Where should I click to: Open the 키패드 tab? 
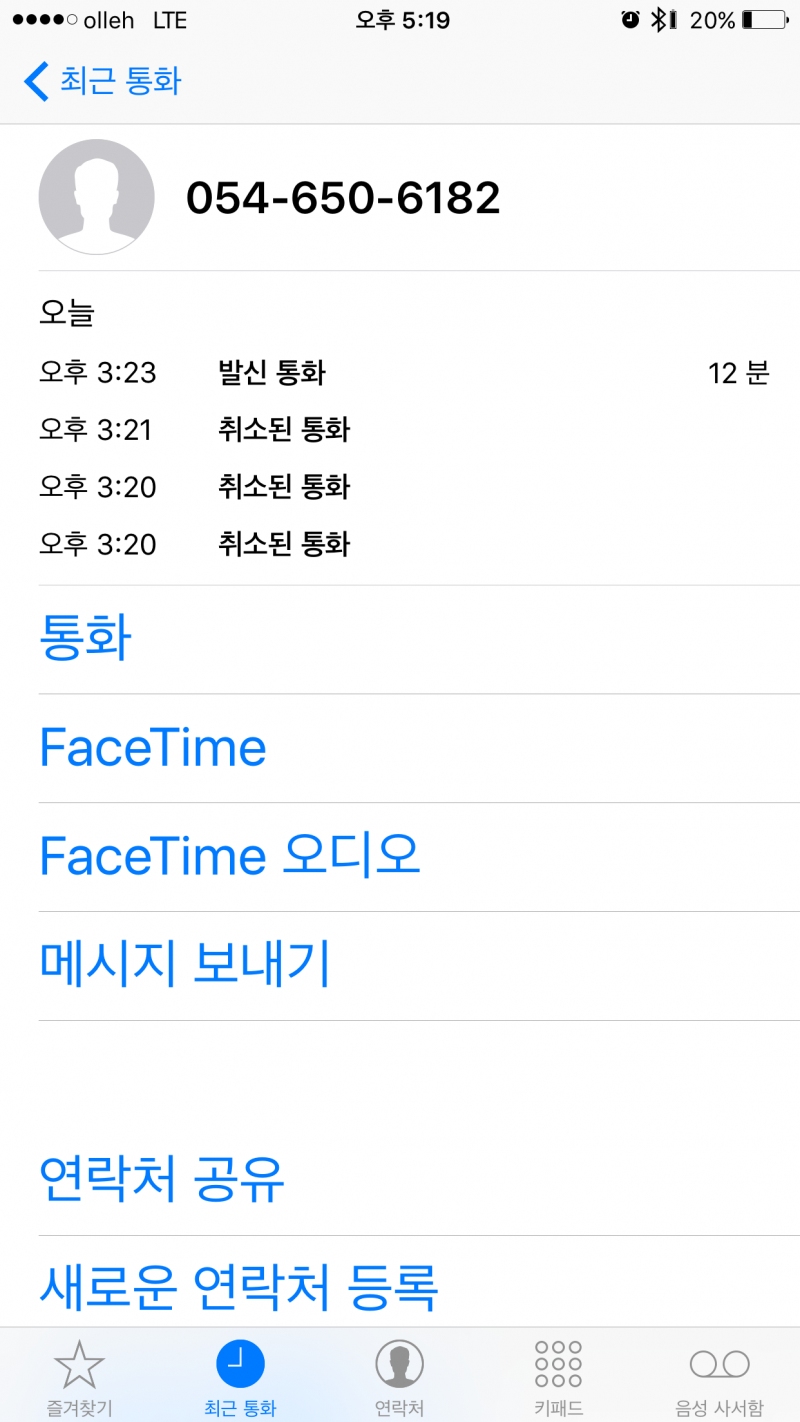pos(559,1377)
